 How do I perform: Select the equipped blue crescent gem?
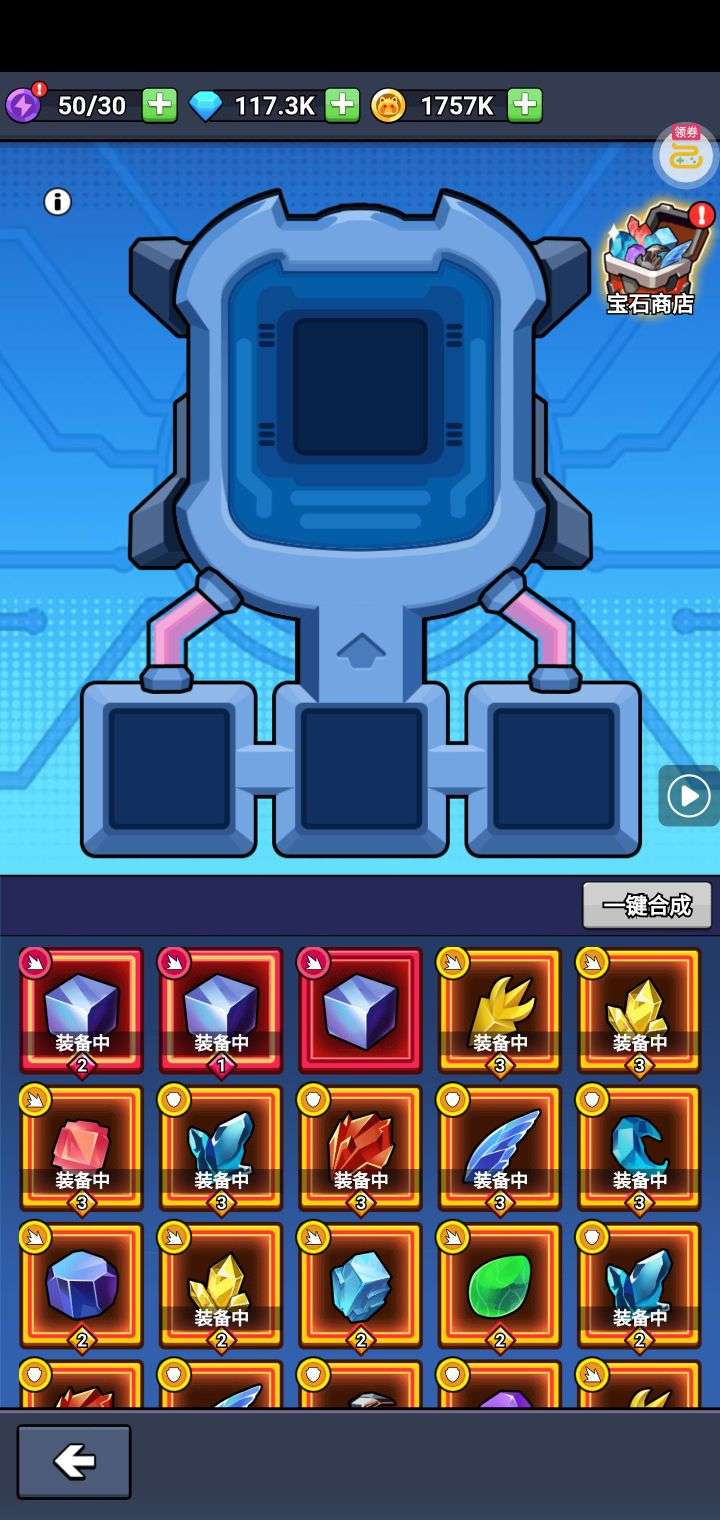coord(638,1147)
